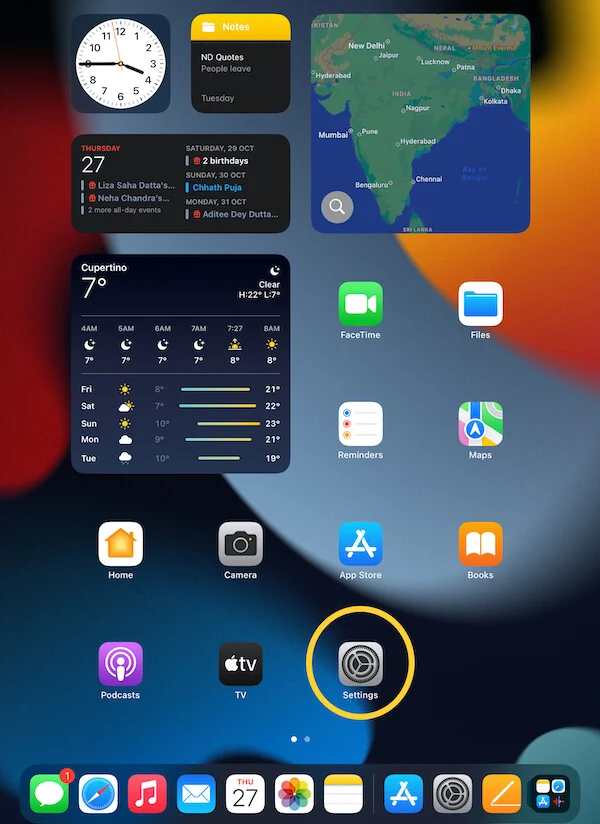The height and width of the screenshot is (824, 600).
Task: Open the Music app in dock
Action: coord(147,794)
